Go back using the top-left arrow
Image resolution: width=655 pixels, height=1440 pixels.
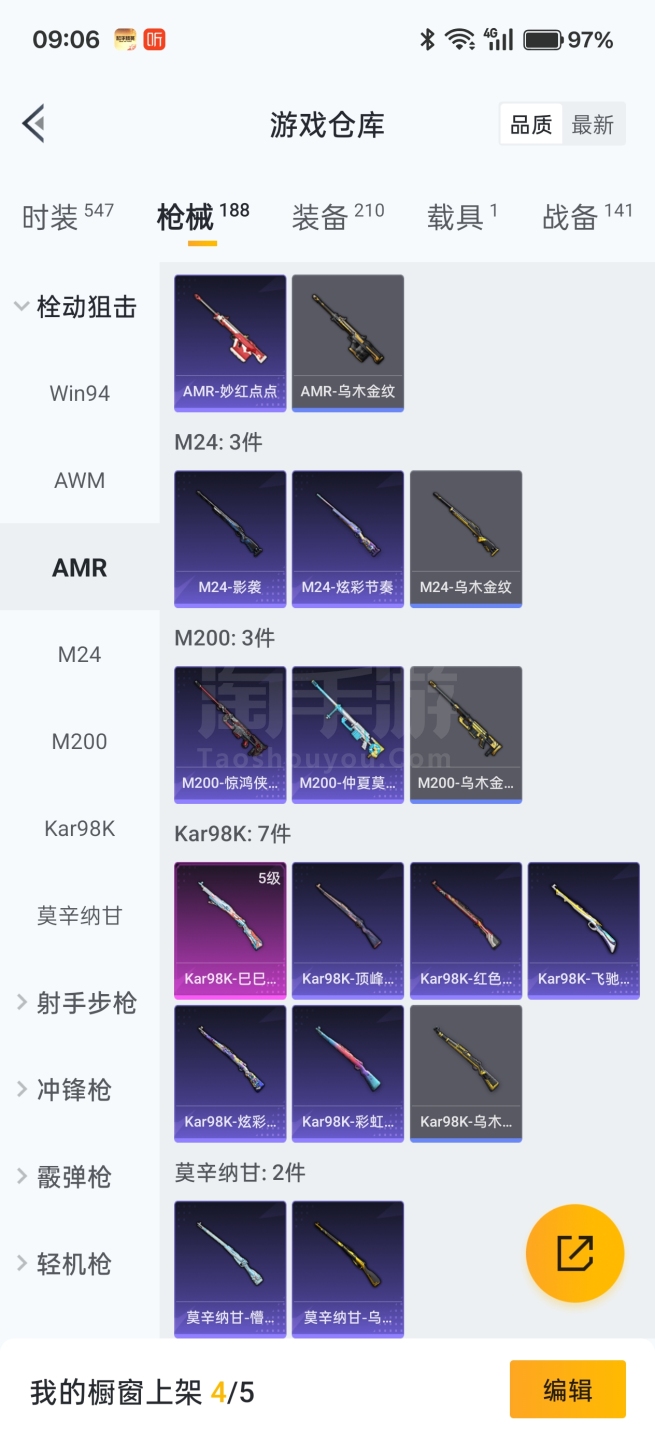(x=34, y=125)
